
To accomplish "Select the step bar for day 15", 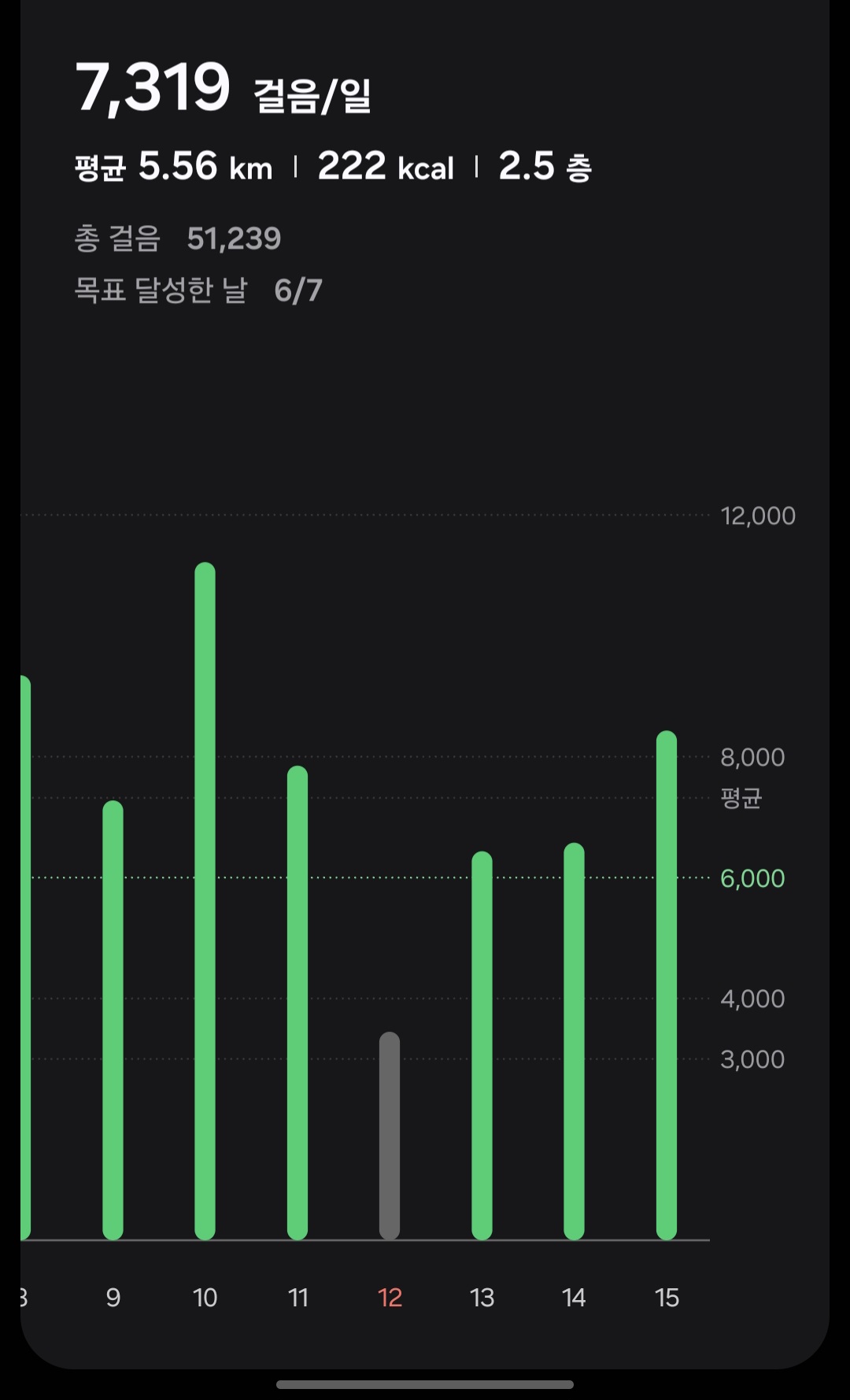I will [x=667, y=985].
